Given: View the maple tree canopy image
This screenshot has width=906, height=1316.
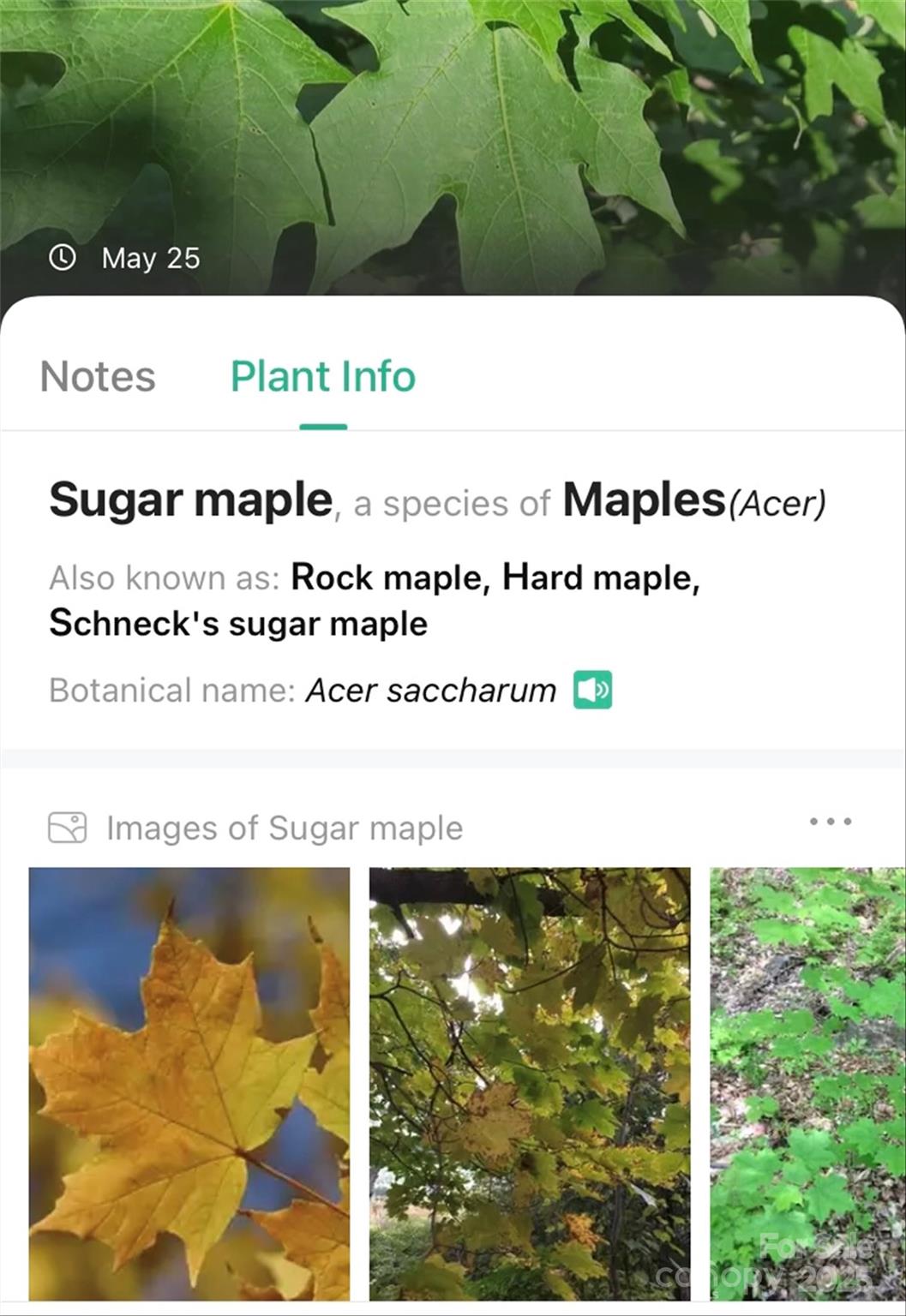Looking at the screenshot, I should click(530, 1083).
